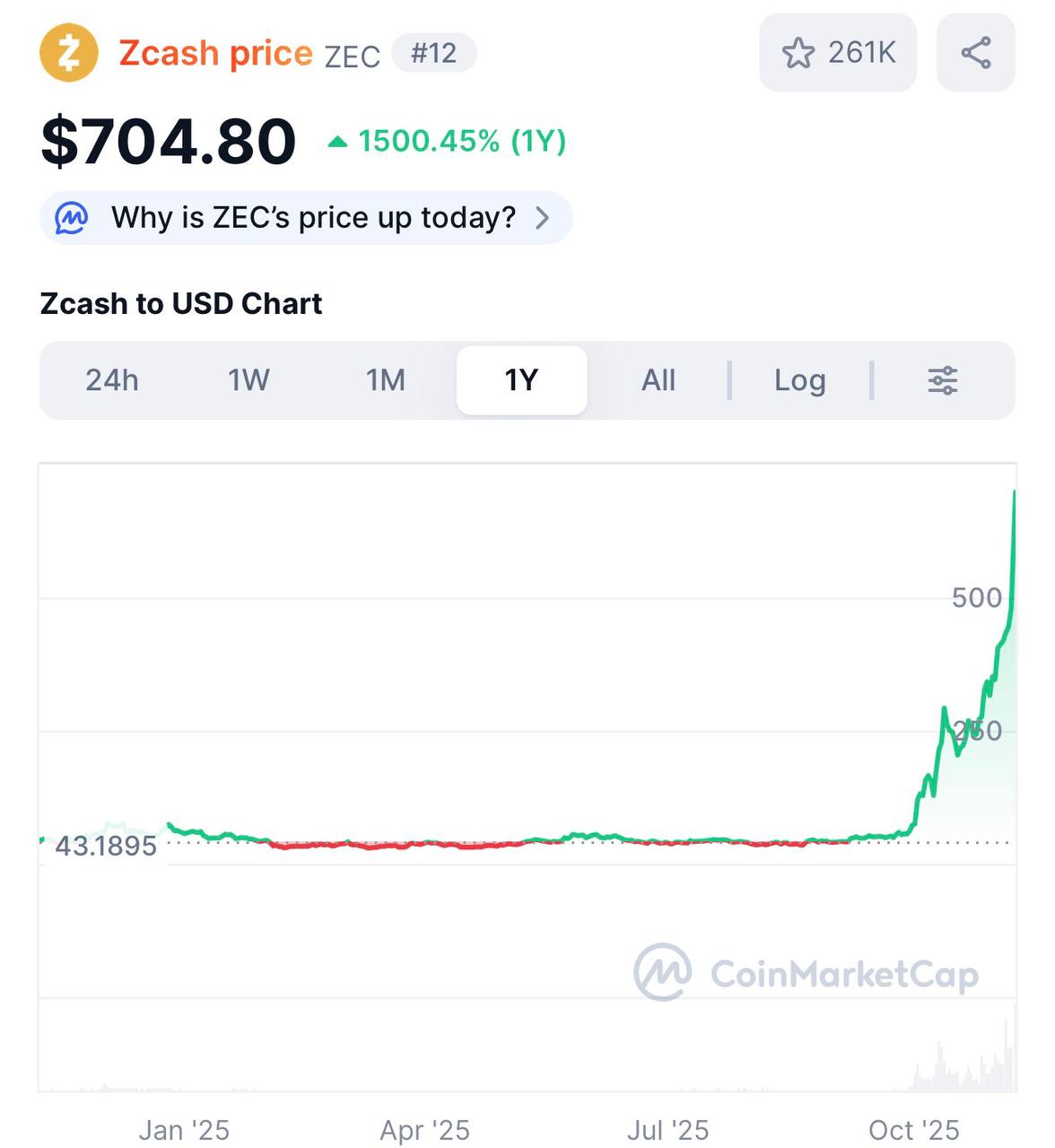The image size is (1055, 1148).
Task: Enable the All time chart range
Action: tap(658, 380)
